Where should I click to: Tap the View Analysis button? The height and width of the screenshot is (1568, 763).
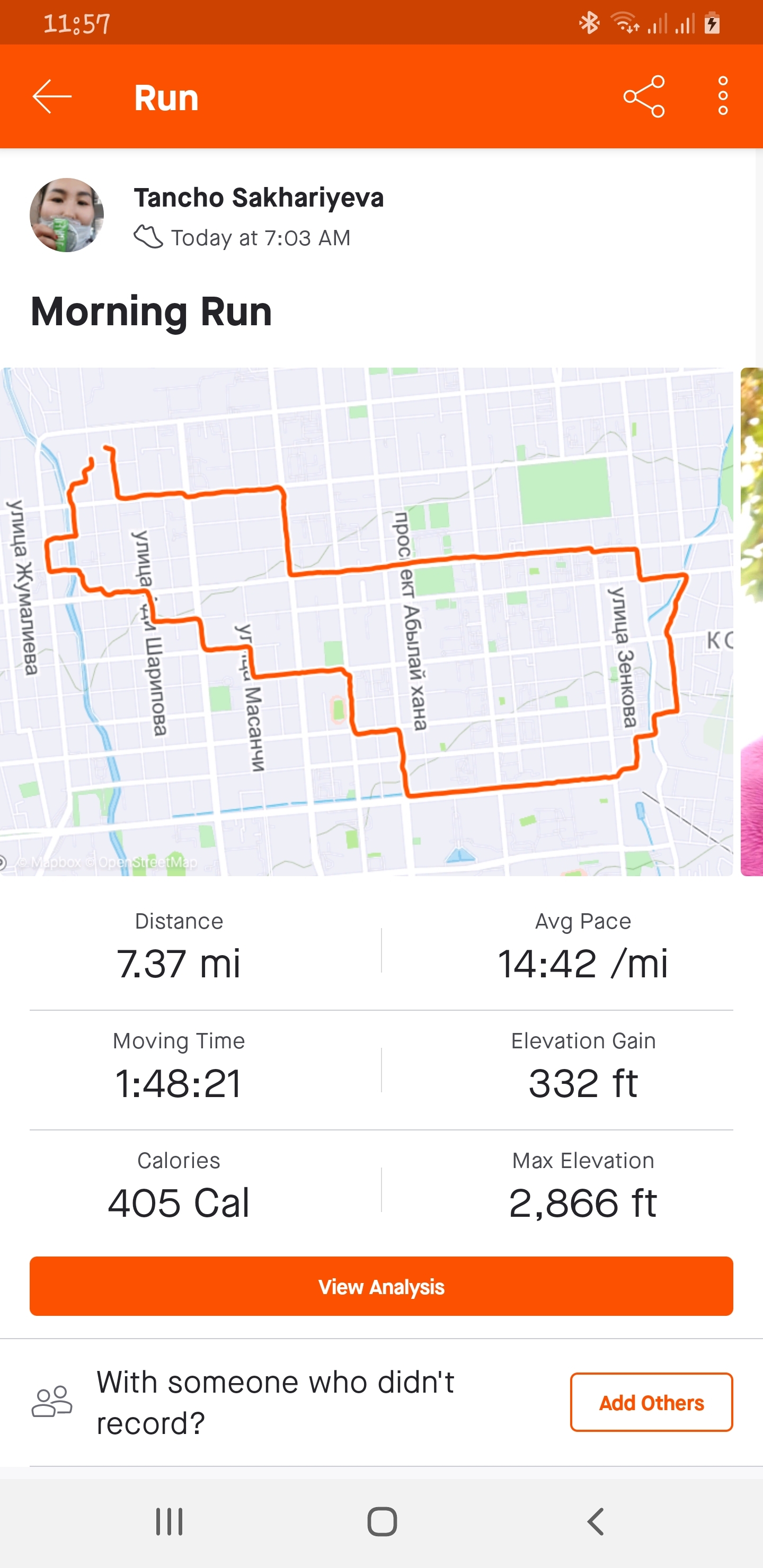[381, 1287]
